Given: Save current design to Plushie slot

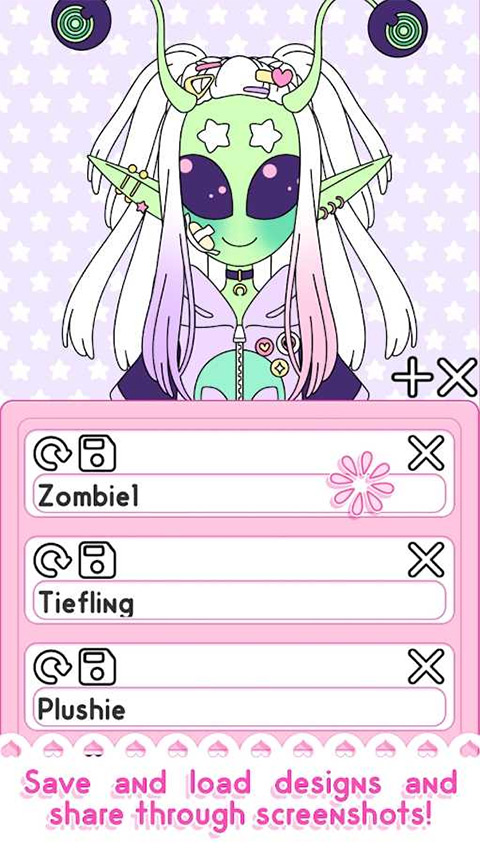Looking at the screenshot, I should pos(97,667).
